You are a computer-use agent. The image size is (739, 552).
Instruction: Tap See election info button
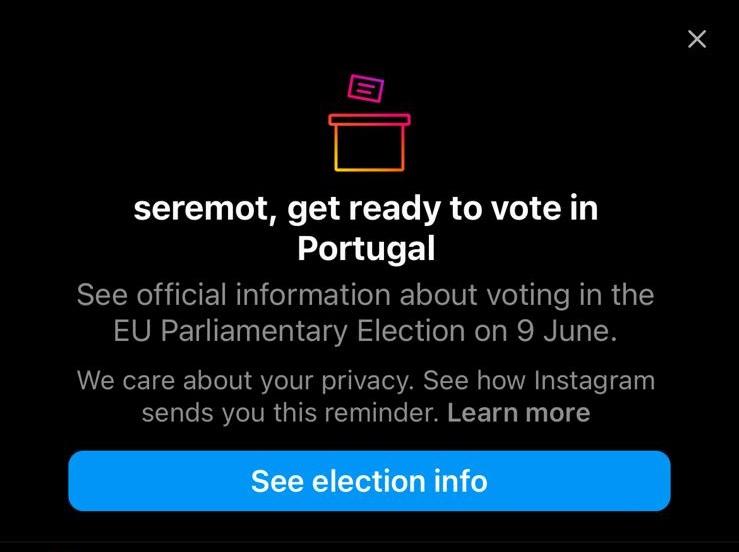[x=369, y=481]
